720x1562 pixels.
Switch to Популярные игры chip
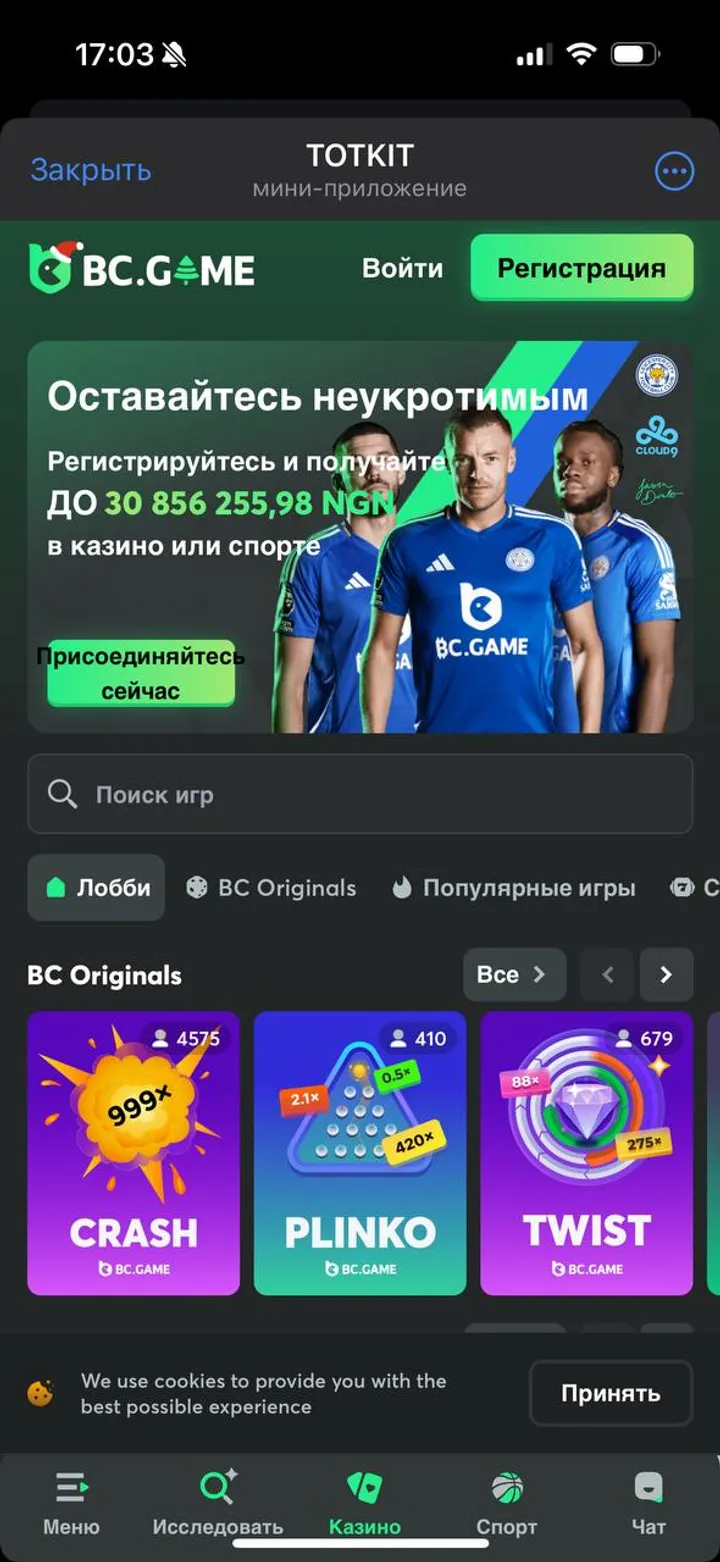tap(514, 888)
